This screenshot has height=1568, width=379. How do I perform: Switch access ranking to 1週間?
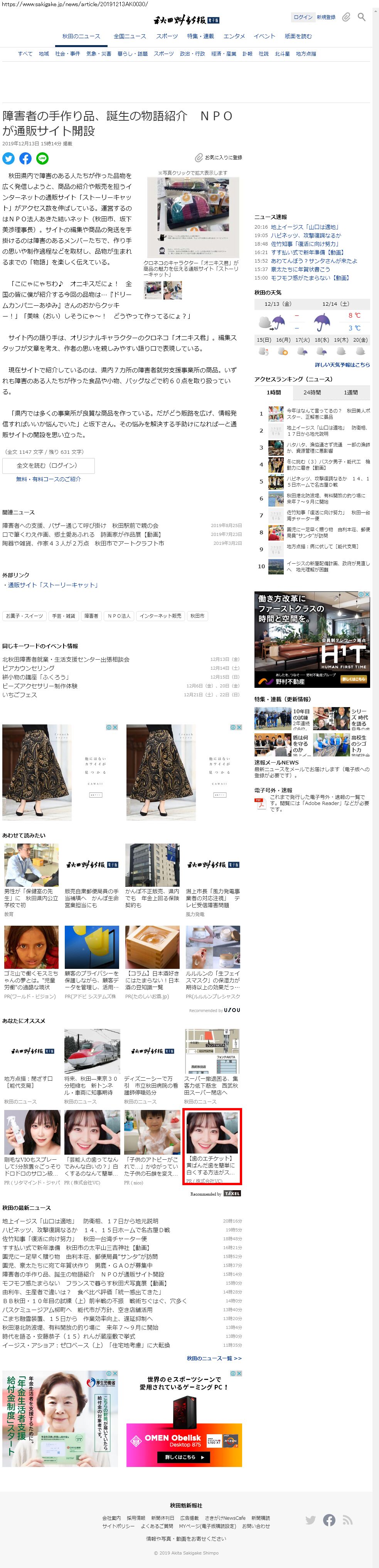click(x=350, y=392)
